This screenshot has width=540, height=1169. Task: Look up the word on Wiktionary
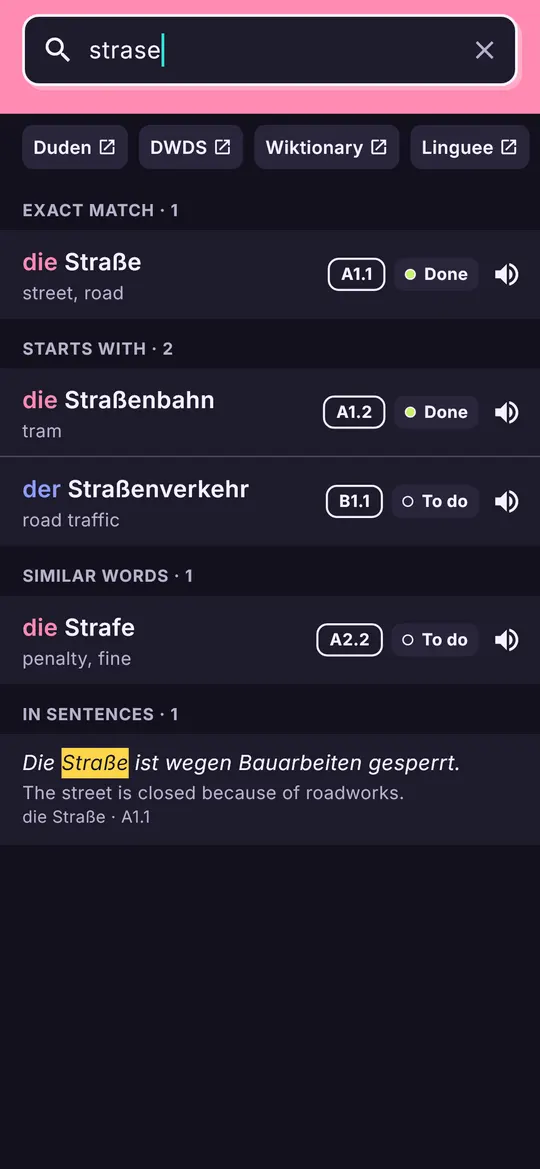(327, 147)
